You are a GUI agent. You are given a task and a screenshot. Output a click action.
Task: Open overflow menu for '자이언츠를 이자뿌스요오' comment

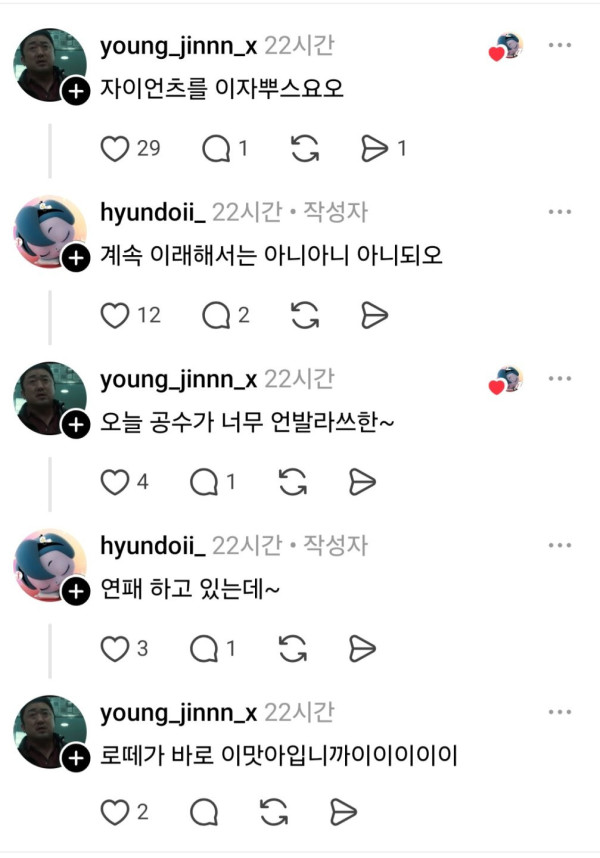click(x=560, y=46)
